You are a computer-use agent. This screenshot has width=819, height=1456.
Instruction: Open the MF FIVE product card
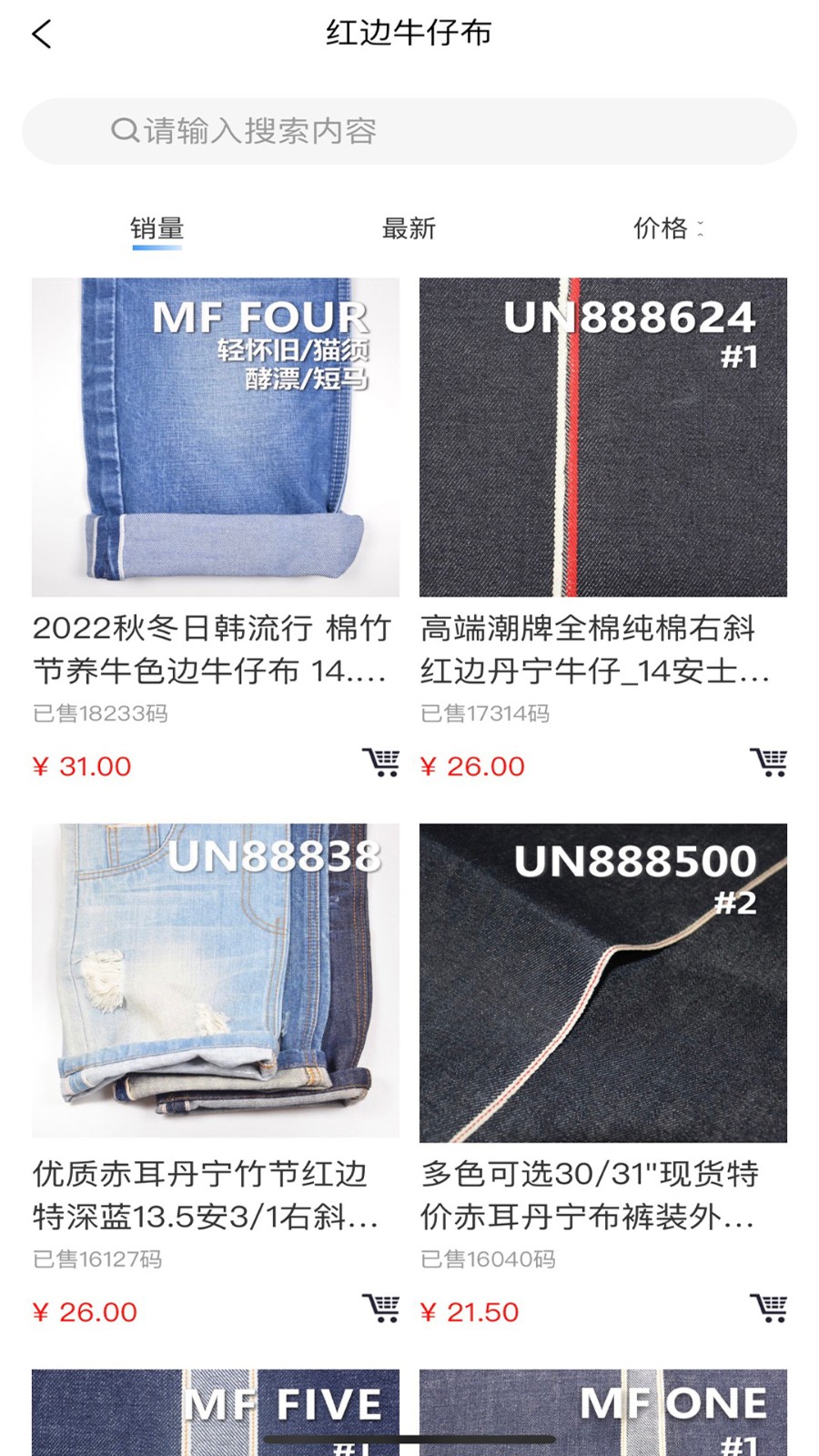(216, 1412)
